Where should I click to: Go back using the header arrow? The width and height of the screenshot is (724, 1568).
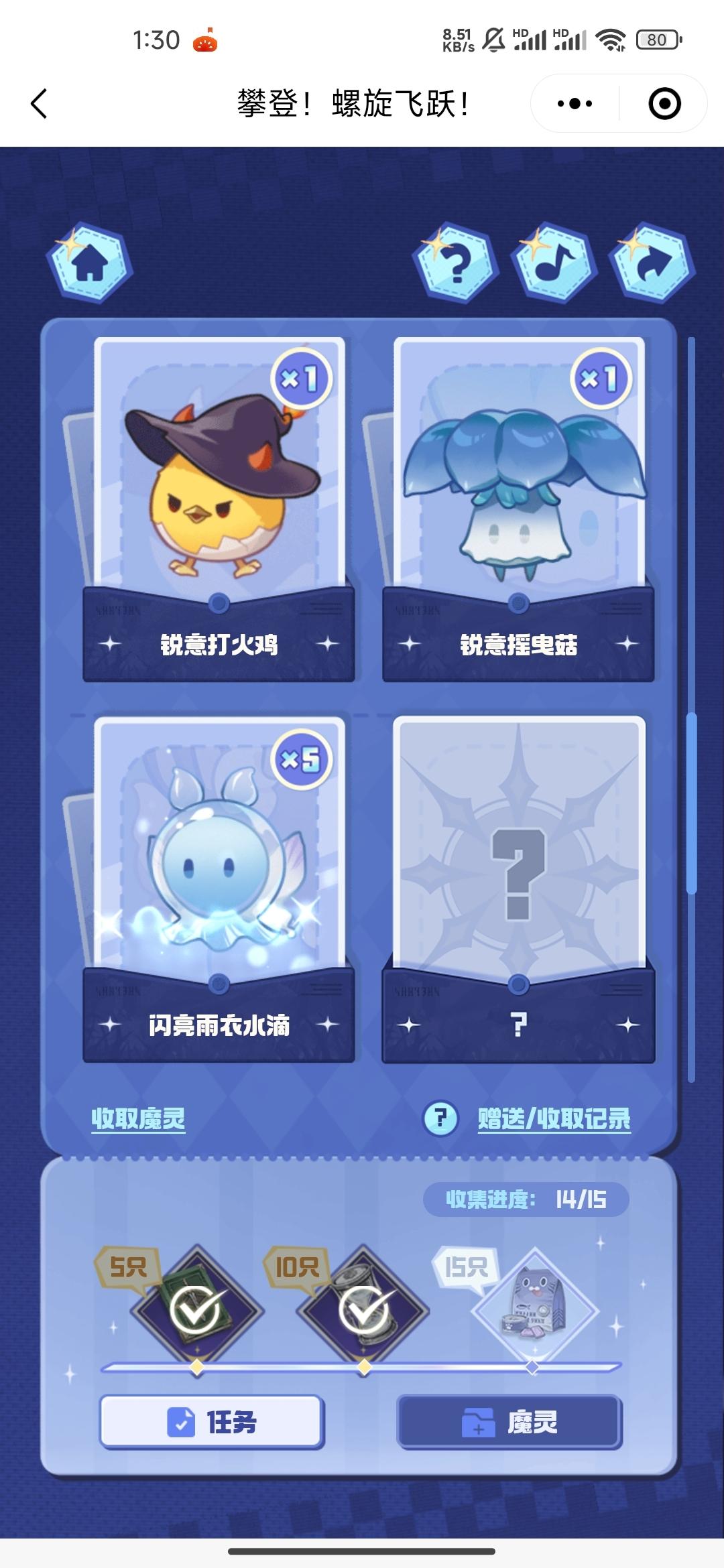(39, 104)
